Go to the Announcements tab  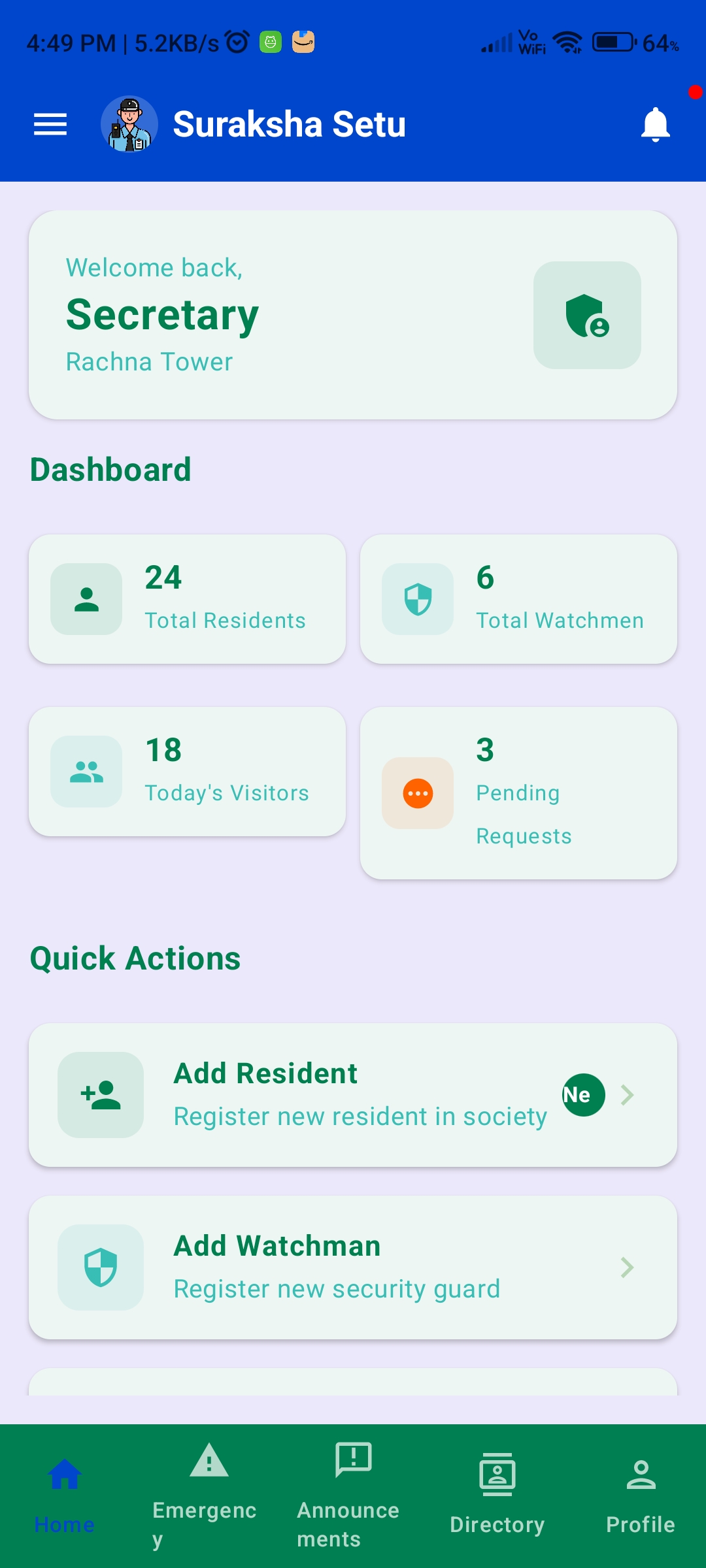point(353,1495)
